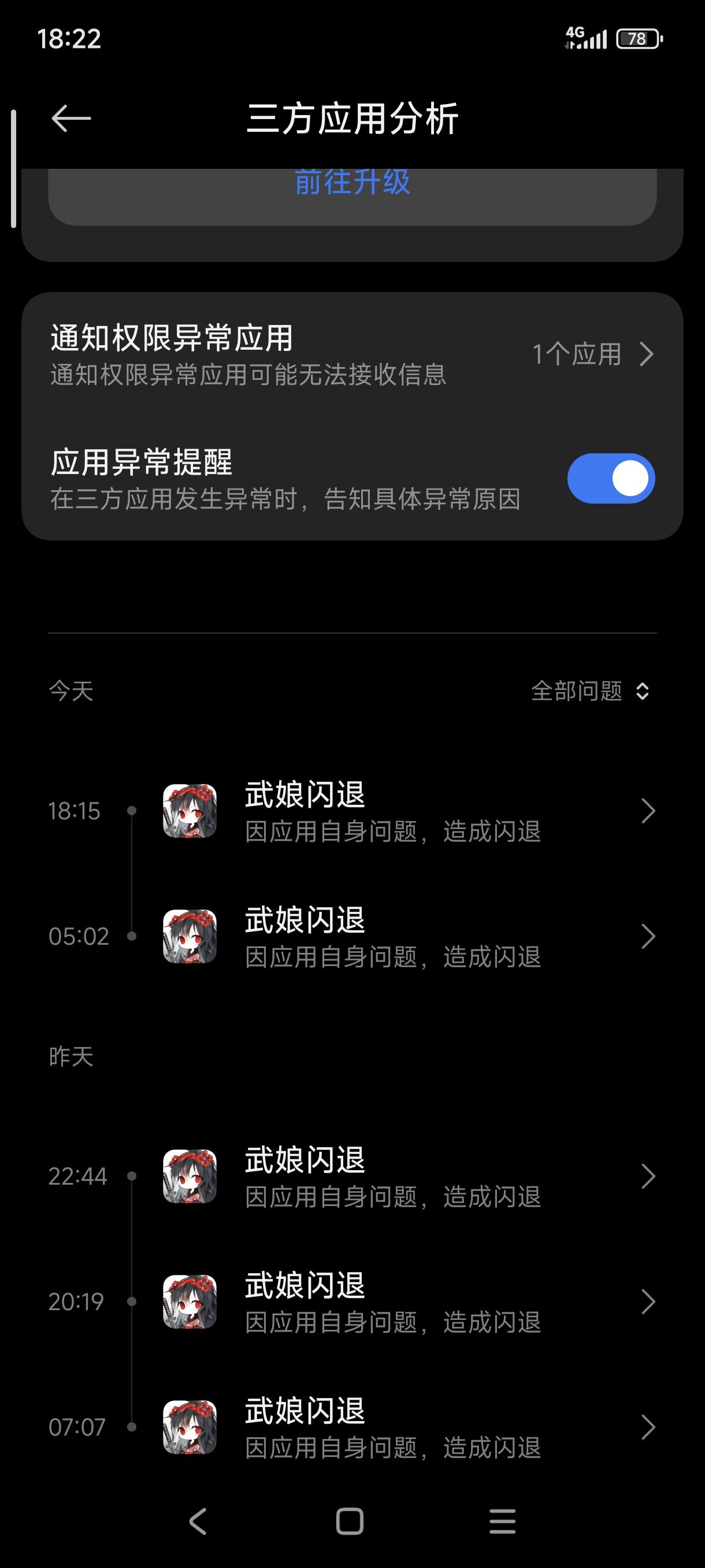The width and height of the screenshot is (705, 1568).
Task: Open the 全部问题 filter dropdown
Action: (590, 691)
